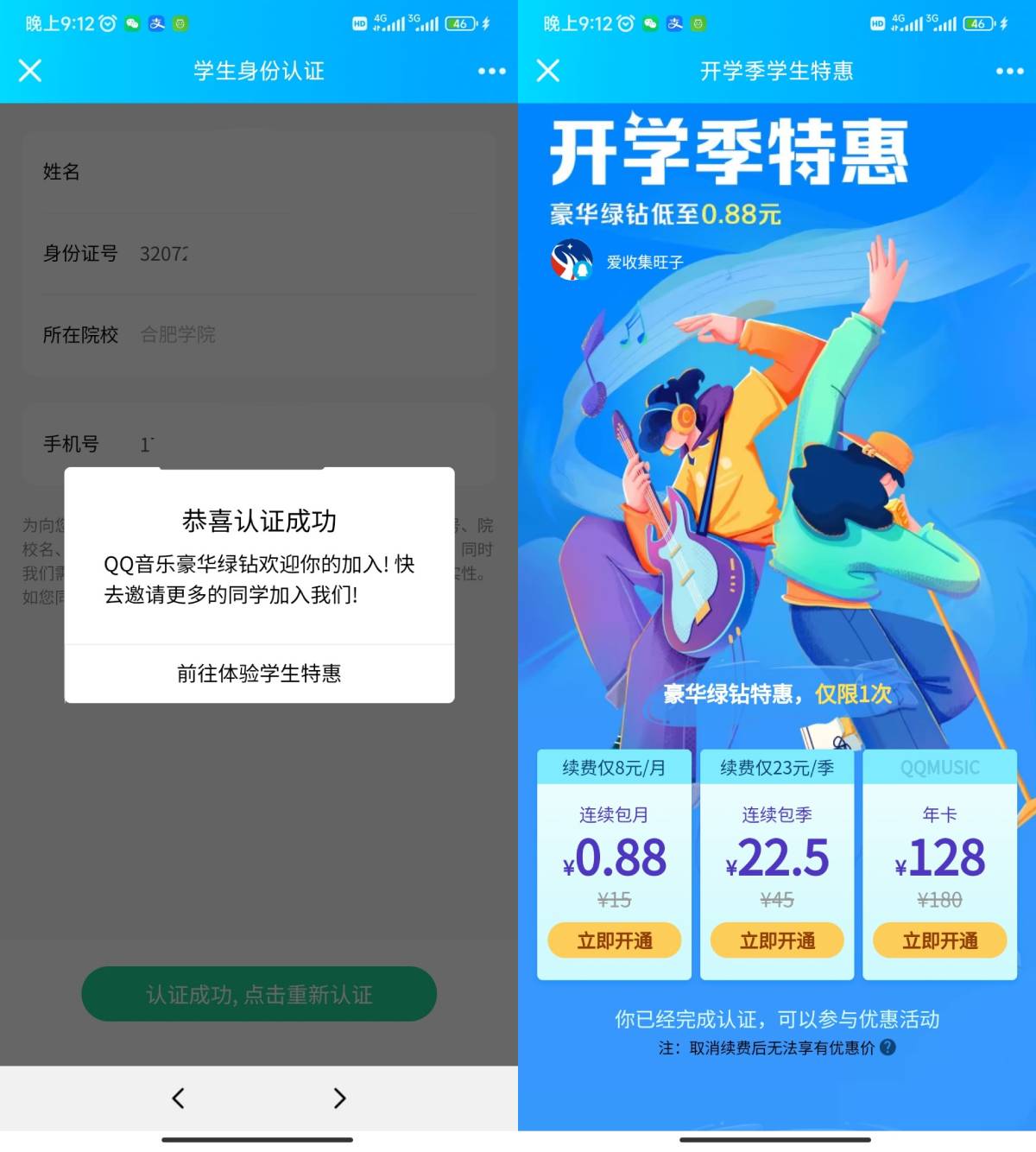
Task: Open overflow menu on 学生身份认证 page
Action: pos(491,71)
